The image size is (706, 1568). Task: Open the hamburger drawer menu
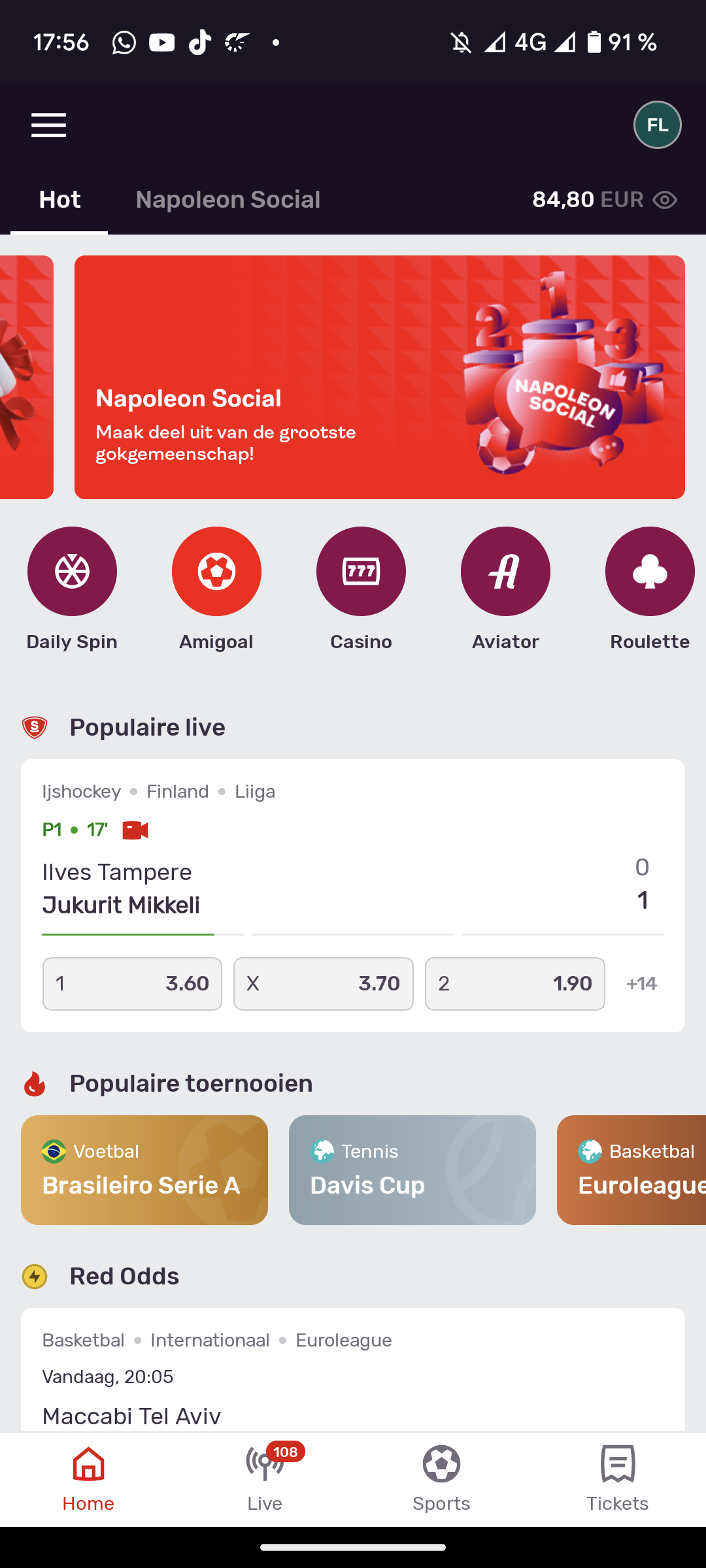(x=49, y=125)
